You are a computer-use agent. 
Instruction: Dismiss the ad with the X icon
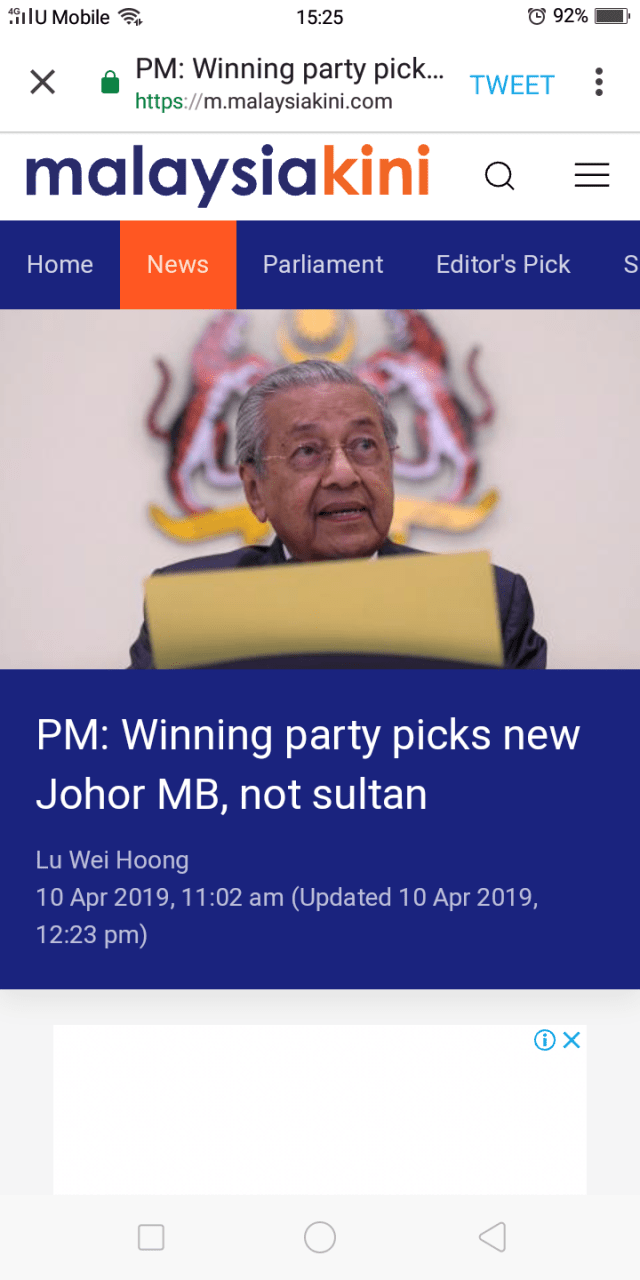click(x=572, y=1040)
